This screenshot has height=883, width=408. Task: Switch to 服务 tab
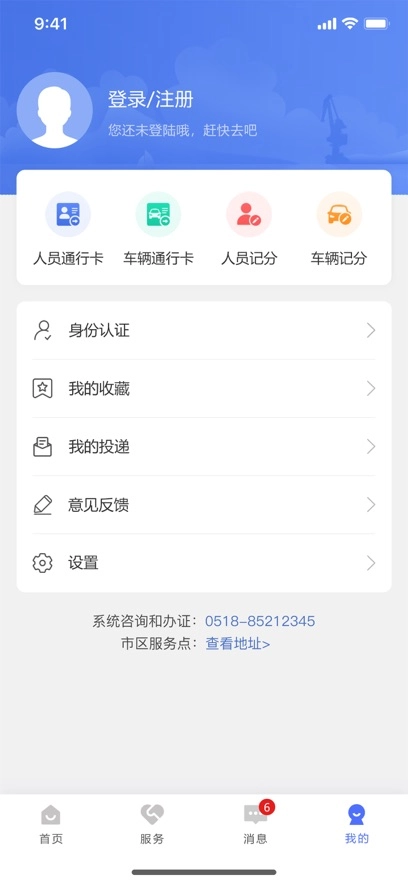(152, 824)
